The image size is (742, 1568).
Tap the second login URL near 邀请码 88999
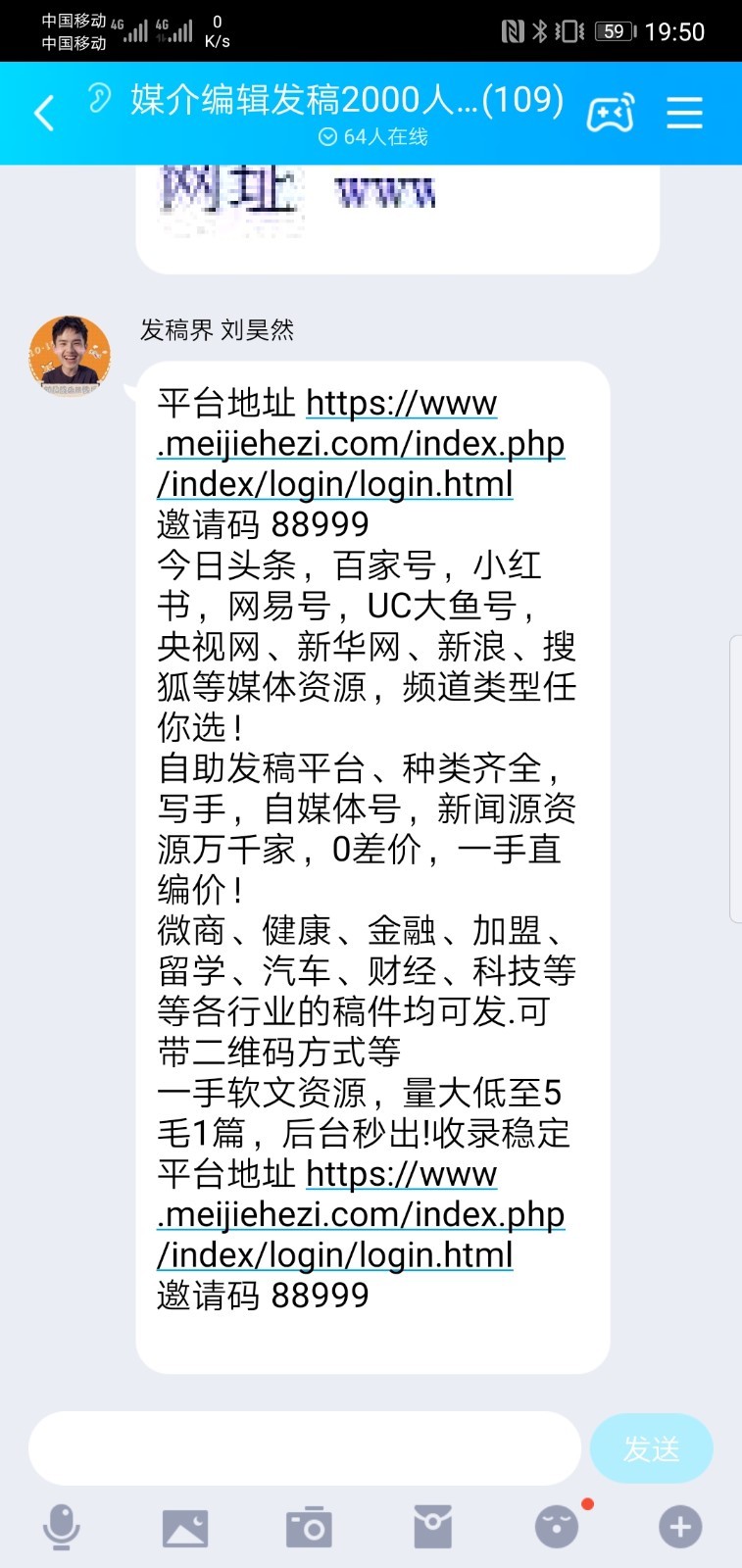tap(363, 1214)
